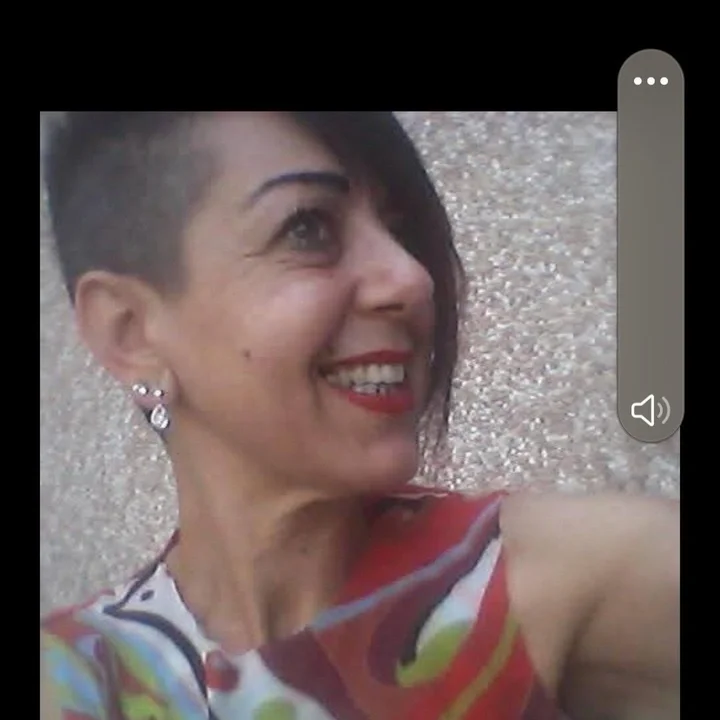The height and width of the screenshot is (720, 720).
Task: Mute sound using the speaker icon
Action: pyautogui.click(x=650, y=409)
